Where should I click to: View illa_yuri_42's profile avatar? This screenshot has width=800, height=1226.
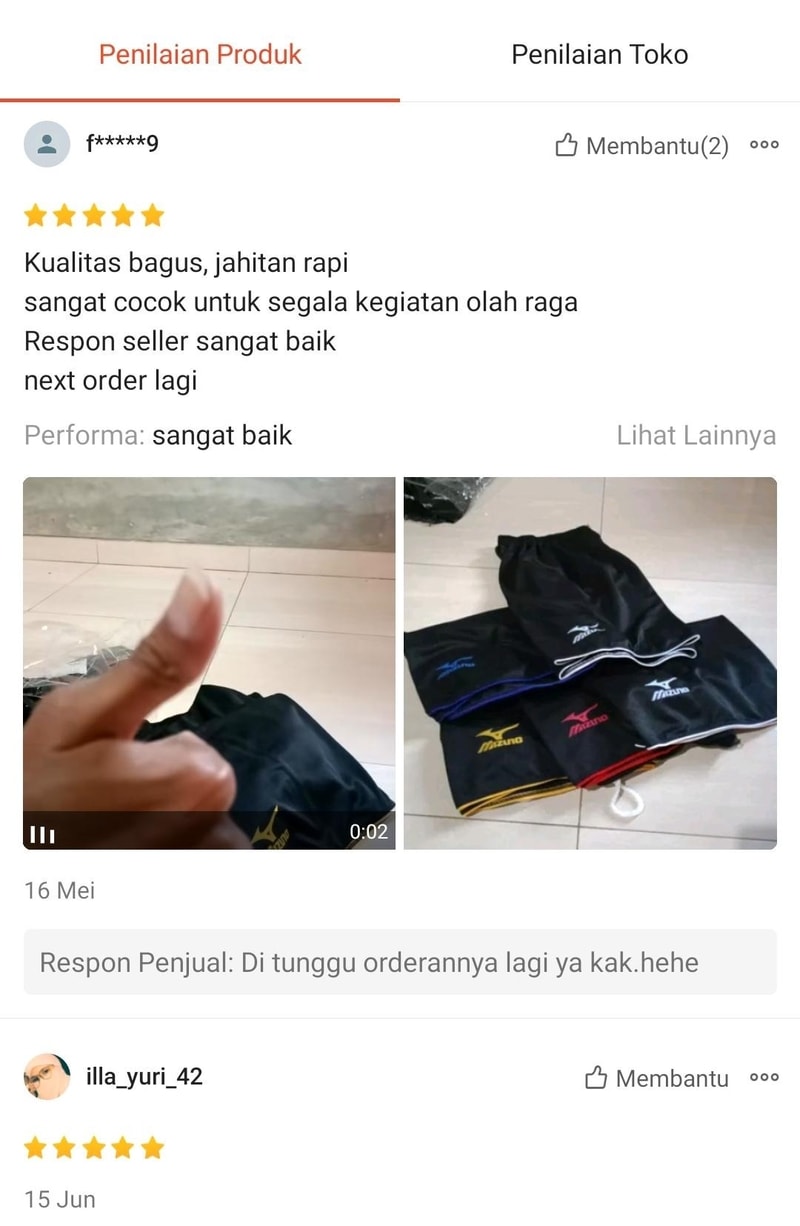coord(47,1077)
